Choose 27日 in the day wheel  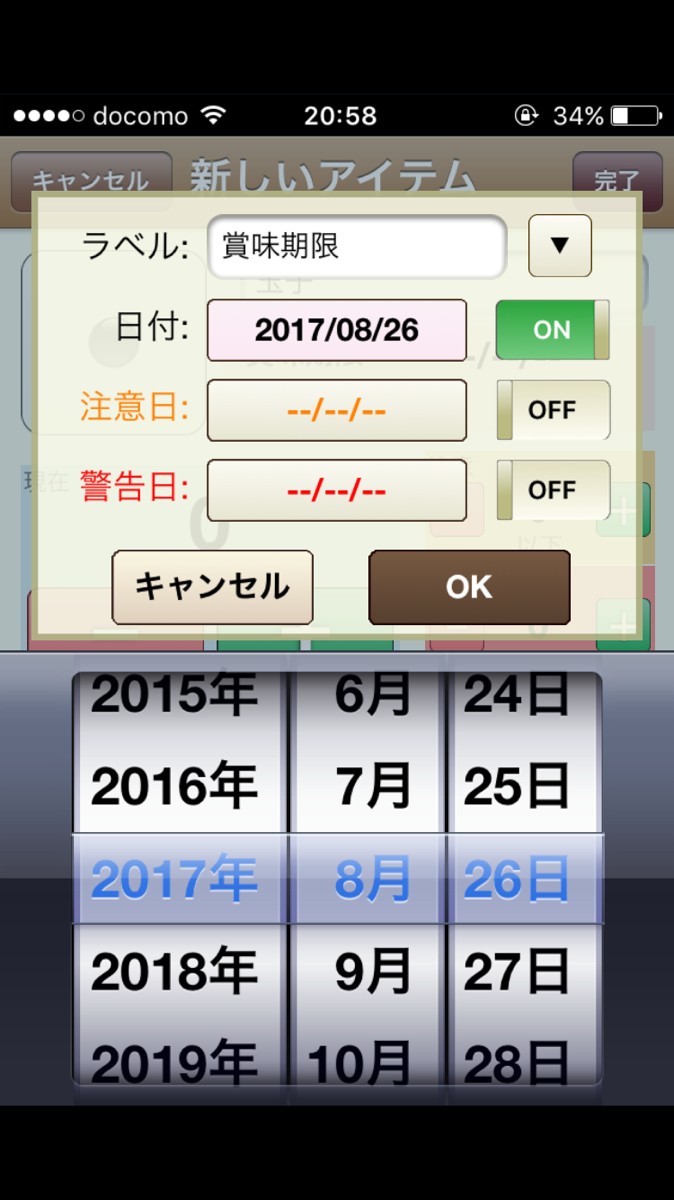(x=517, y=970)
